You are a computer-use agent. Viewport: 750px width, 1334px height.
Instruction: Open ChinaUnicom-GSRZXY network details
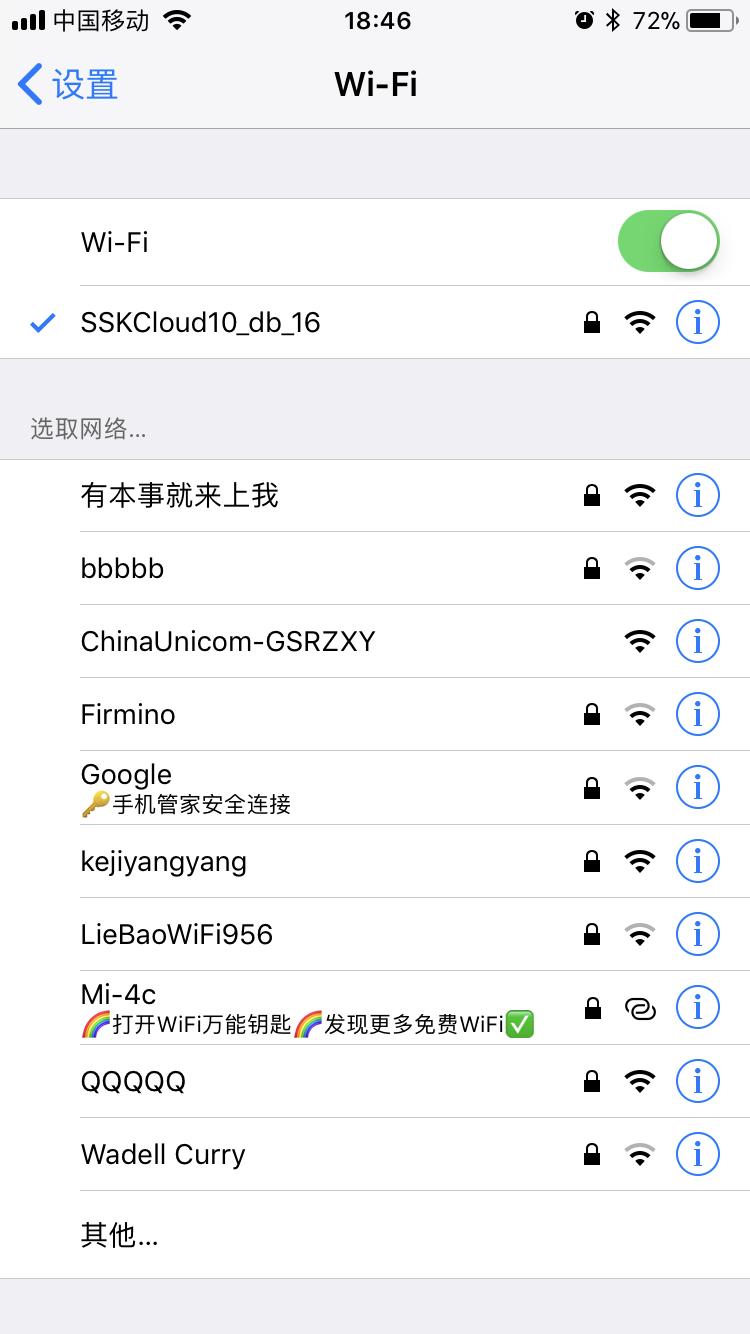point(698,641)
